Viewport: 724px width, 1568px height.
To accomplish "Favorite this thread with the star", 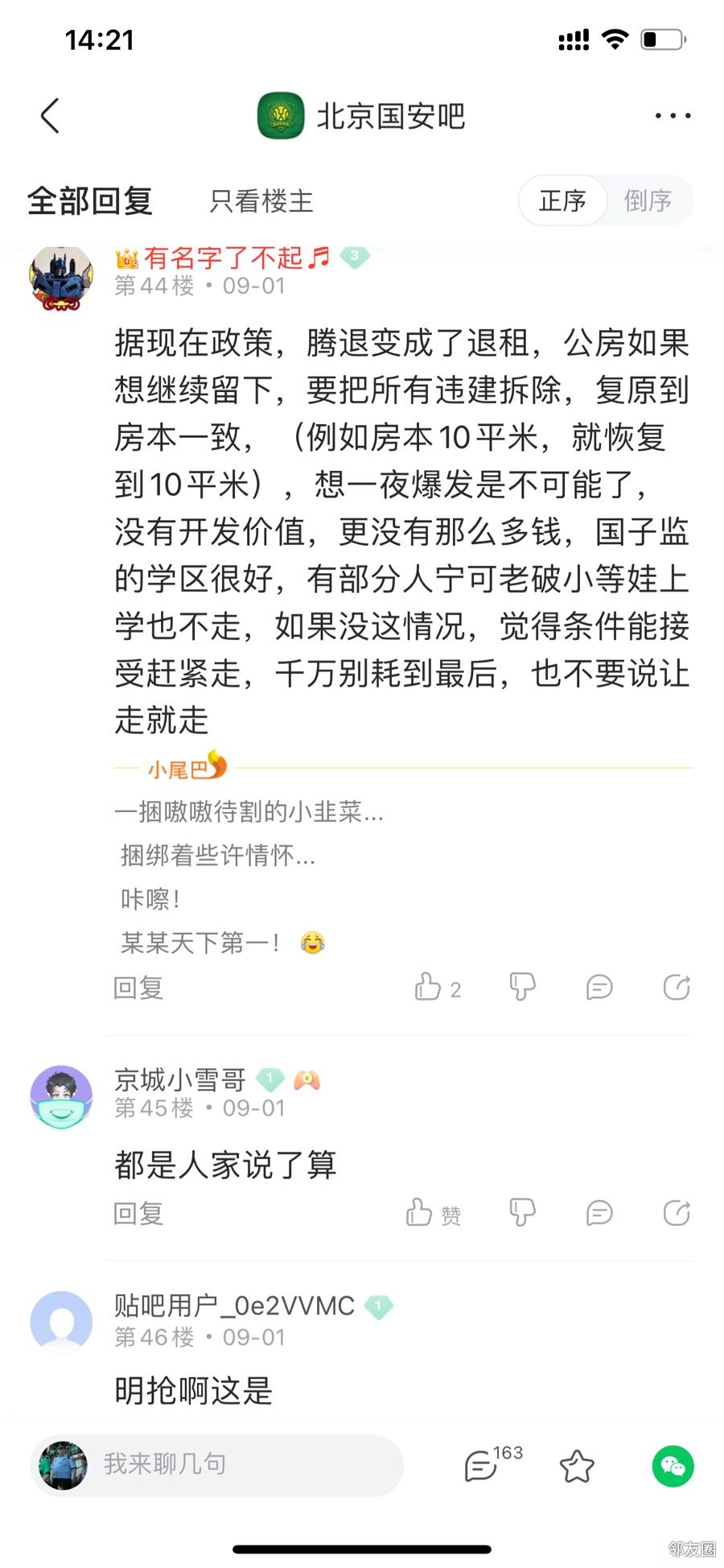I will tap(577, 1466).
